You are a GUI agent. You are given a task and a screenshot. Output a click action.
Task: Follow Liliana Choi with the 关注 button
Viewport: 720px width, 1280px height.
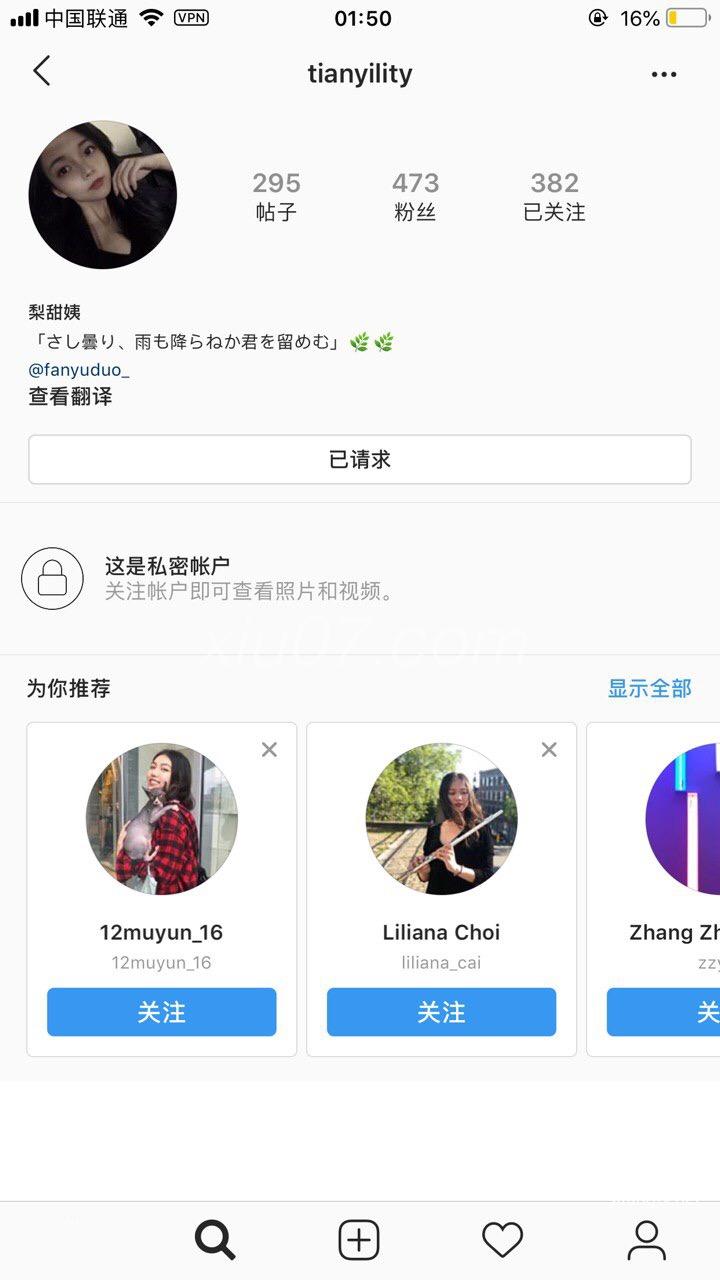441,1012
